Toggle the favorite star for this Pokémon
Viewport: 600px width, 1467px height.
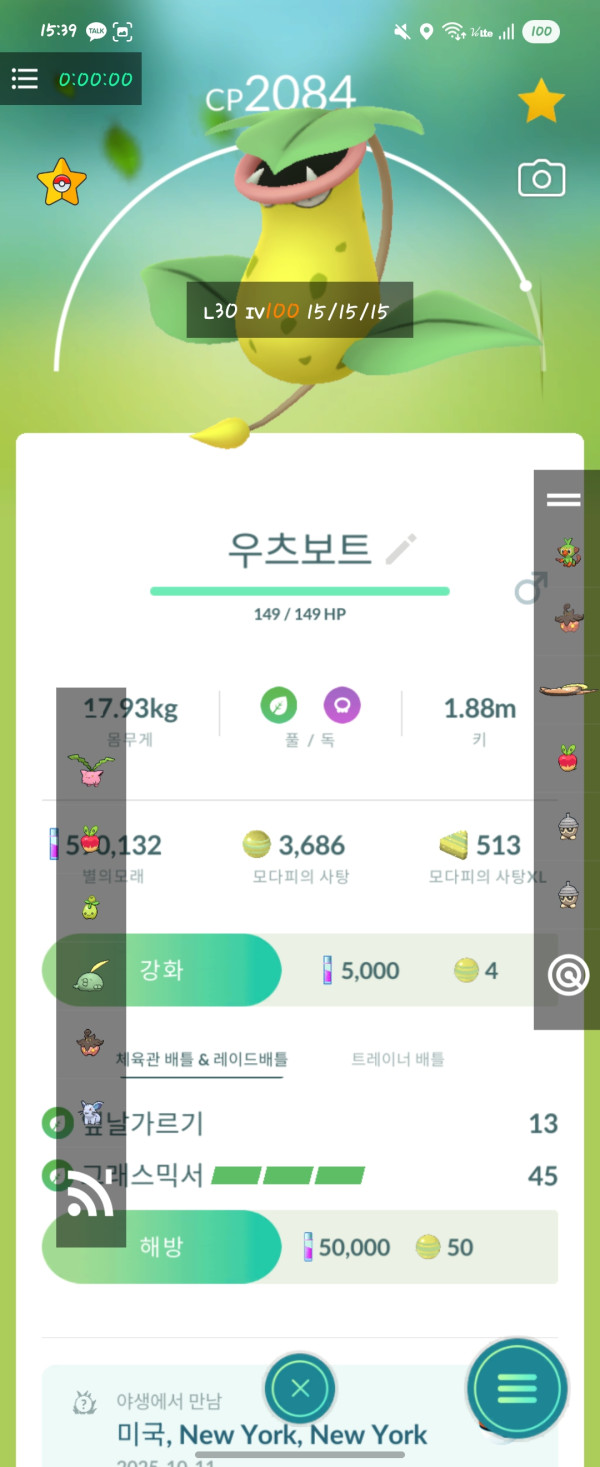click(541, 101)
